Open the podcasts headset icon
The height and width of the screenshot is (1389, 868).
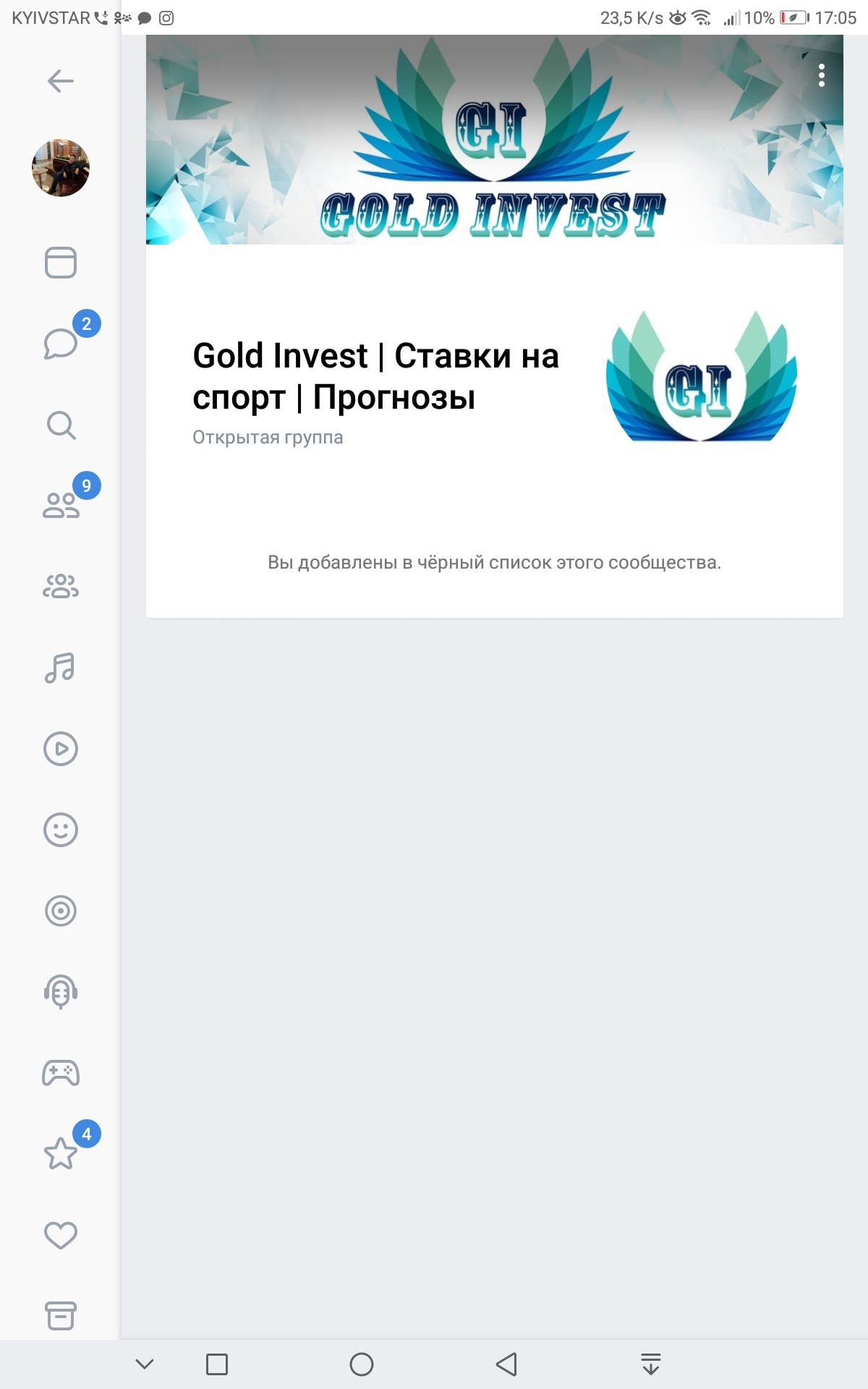point(61,992)
